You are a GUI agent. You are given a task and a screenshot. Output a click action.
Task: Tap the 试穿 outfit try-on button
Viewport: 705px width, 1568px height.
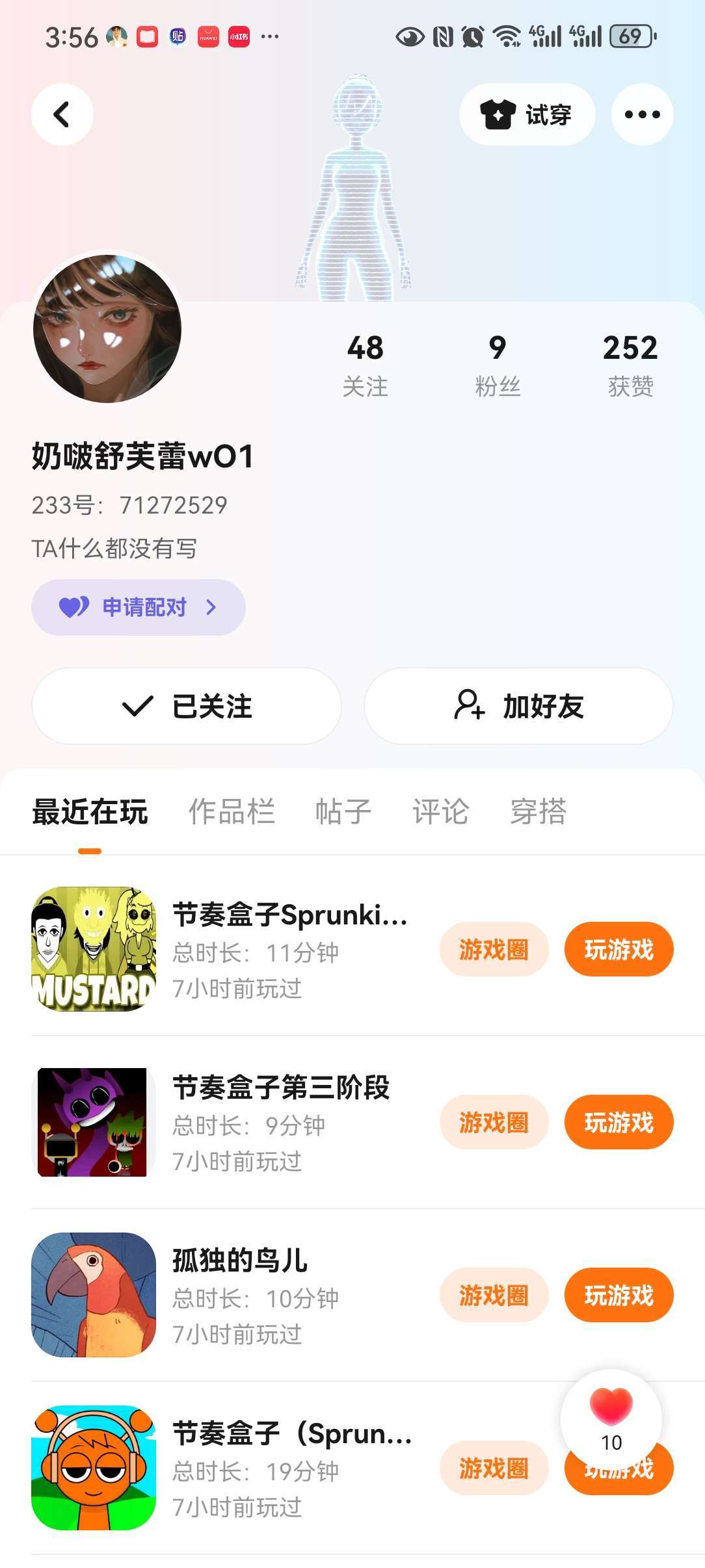point(527,114)
